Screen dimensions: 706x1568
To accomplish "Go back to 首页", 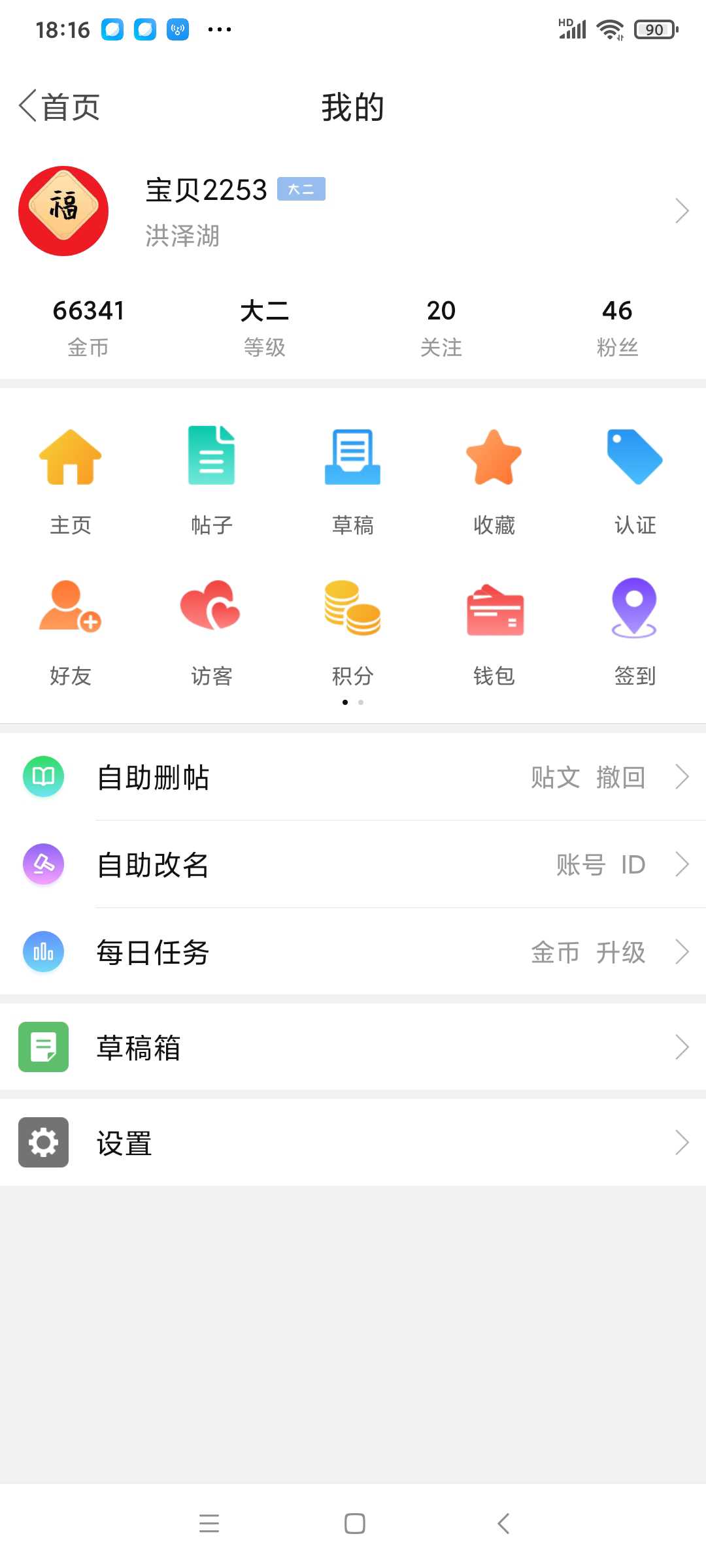I will coord(59,106).
